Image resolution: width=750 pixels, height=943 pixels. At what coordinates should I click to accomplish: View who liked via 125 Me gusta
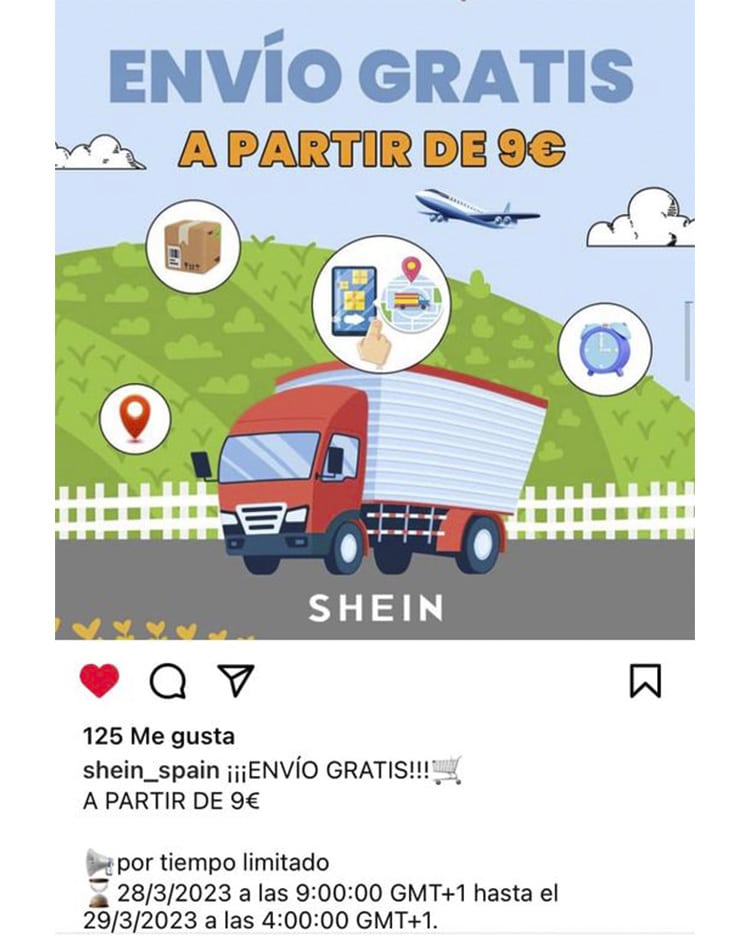[158, 737]
